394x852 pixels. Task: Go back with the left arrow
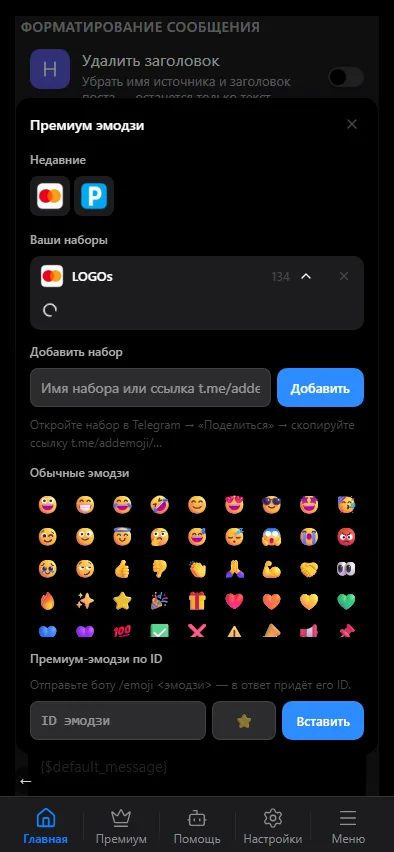click(26, 781)
